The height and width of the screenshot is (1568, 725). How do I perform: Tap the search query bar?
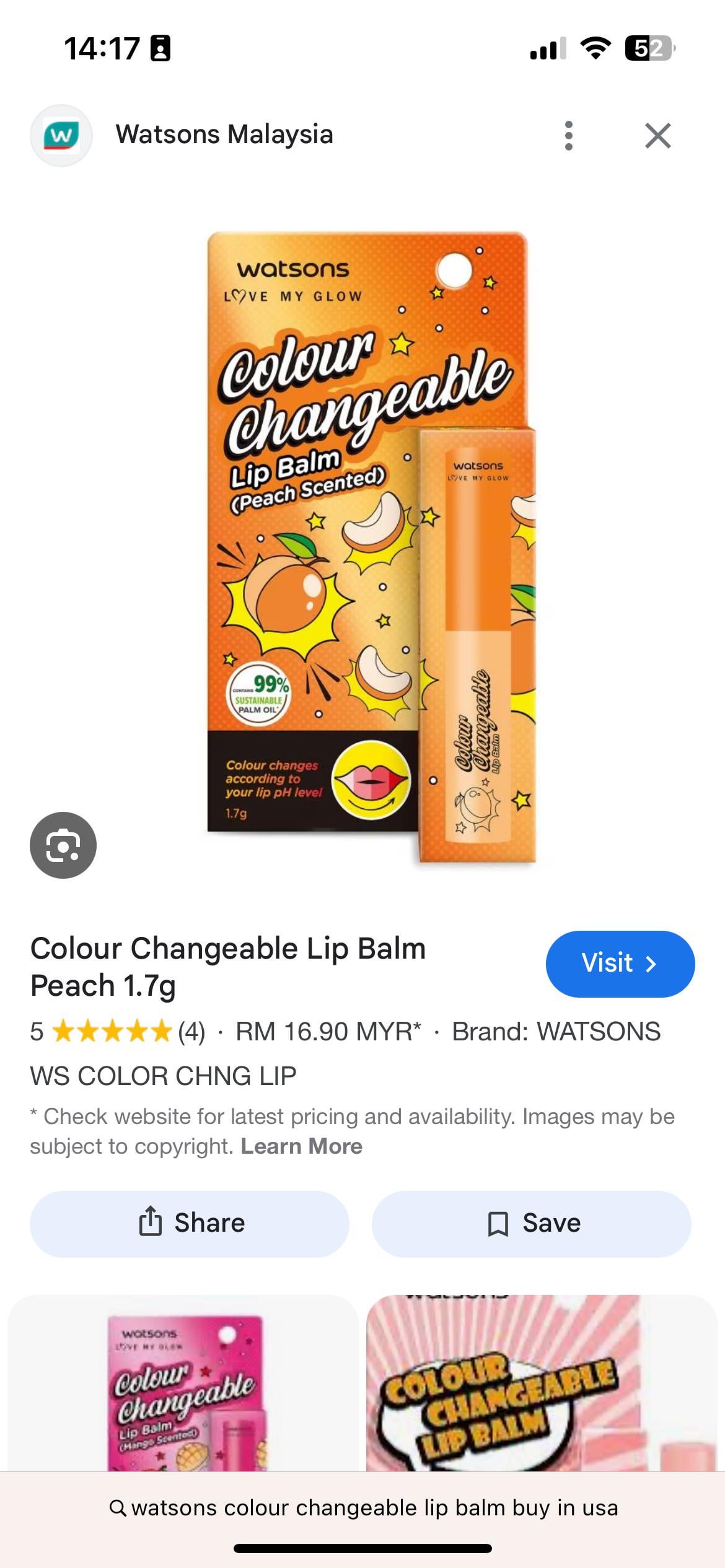[x=362, y=1508]
